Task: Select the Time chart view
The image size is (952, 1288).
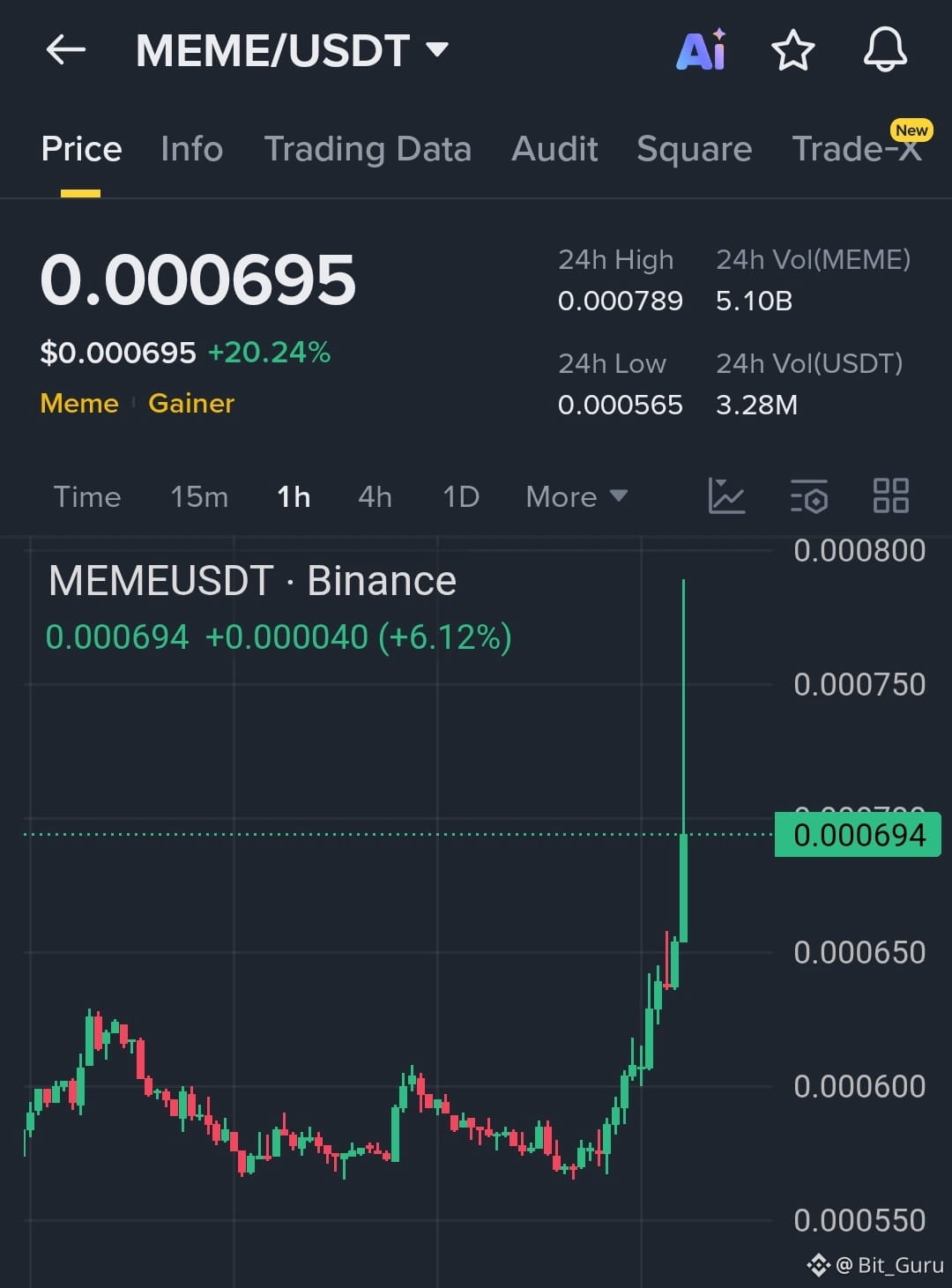Action: point(86,496)
